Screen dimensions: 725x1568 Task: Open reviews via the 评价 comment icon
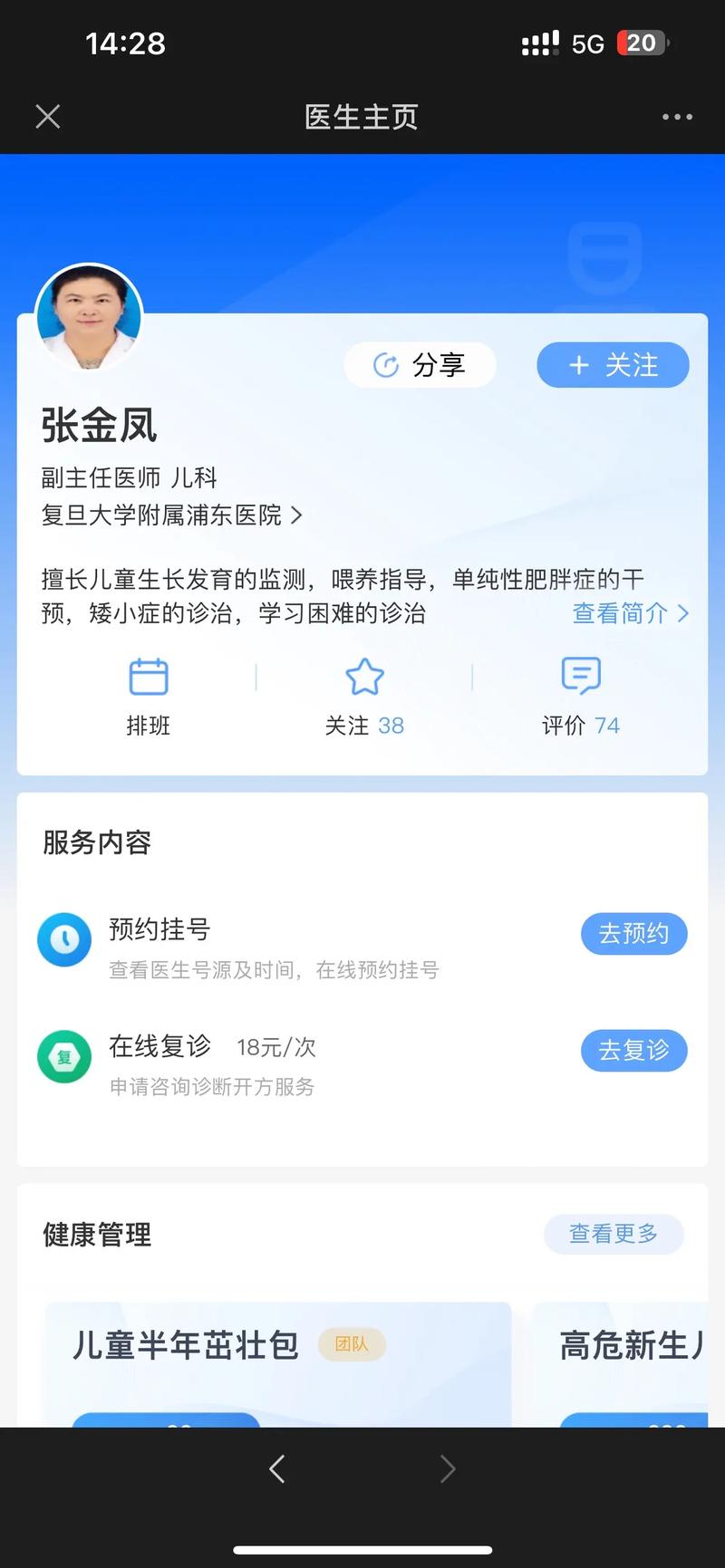[x=578, y=677]
